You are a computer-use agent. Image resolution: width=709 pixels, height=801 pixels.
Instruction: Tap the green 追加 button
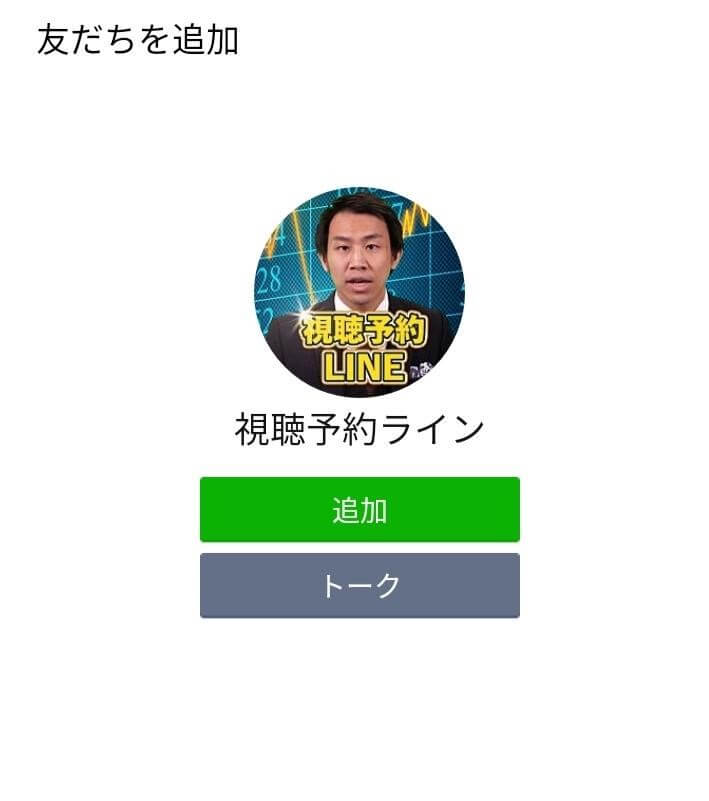359,510
